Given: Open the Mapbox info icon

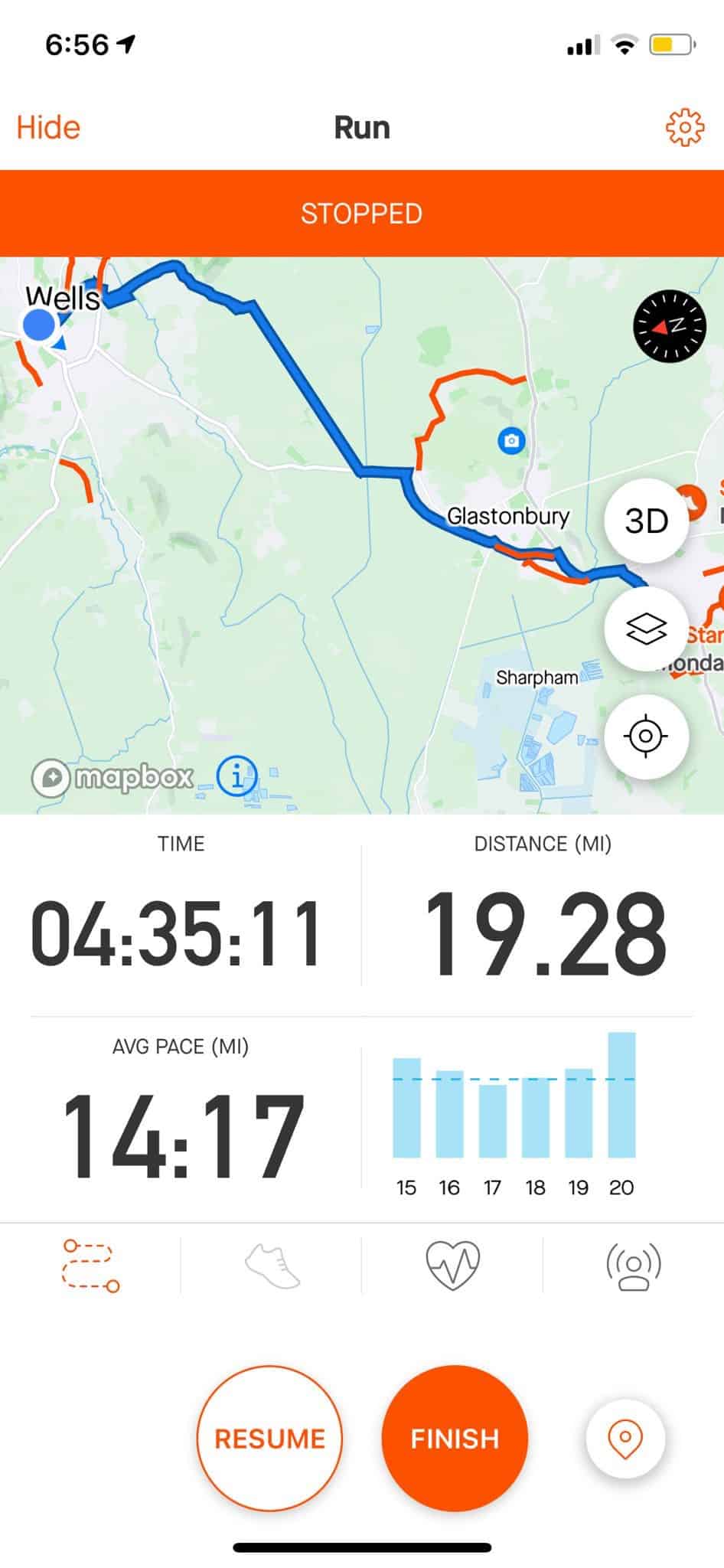Looking at the screenshot, I should point(237,776).
